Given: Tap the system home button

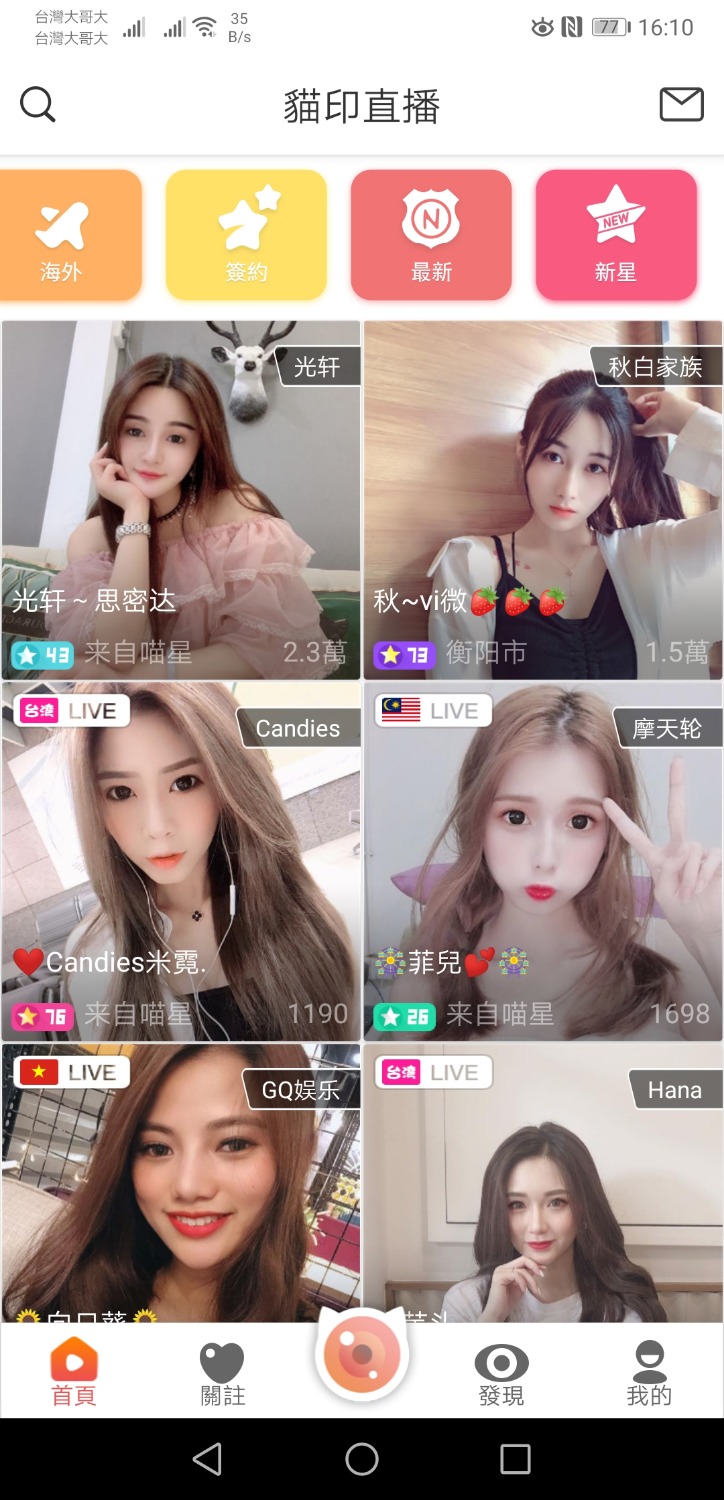Looking at the screenshot, I should (x=362, y=1459).
